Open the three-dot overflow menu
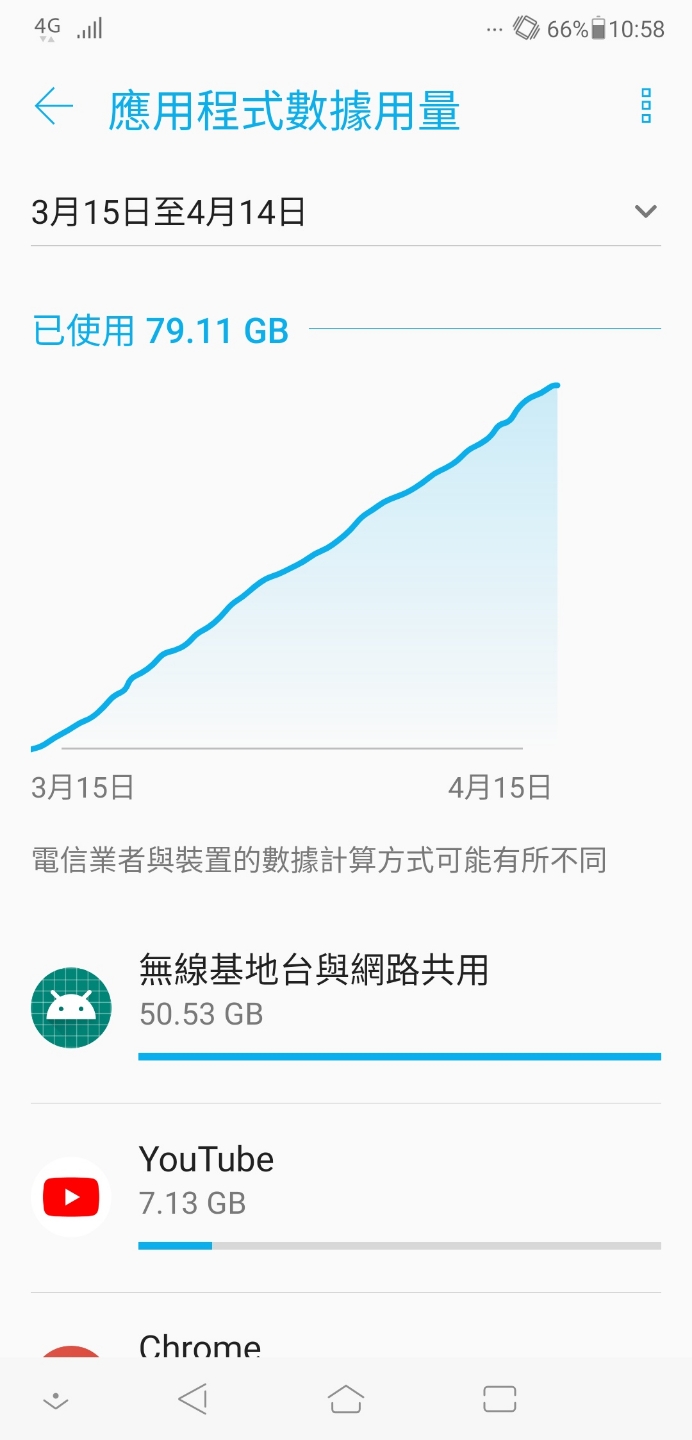 (x=646, y=106)
